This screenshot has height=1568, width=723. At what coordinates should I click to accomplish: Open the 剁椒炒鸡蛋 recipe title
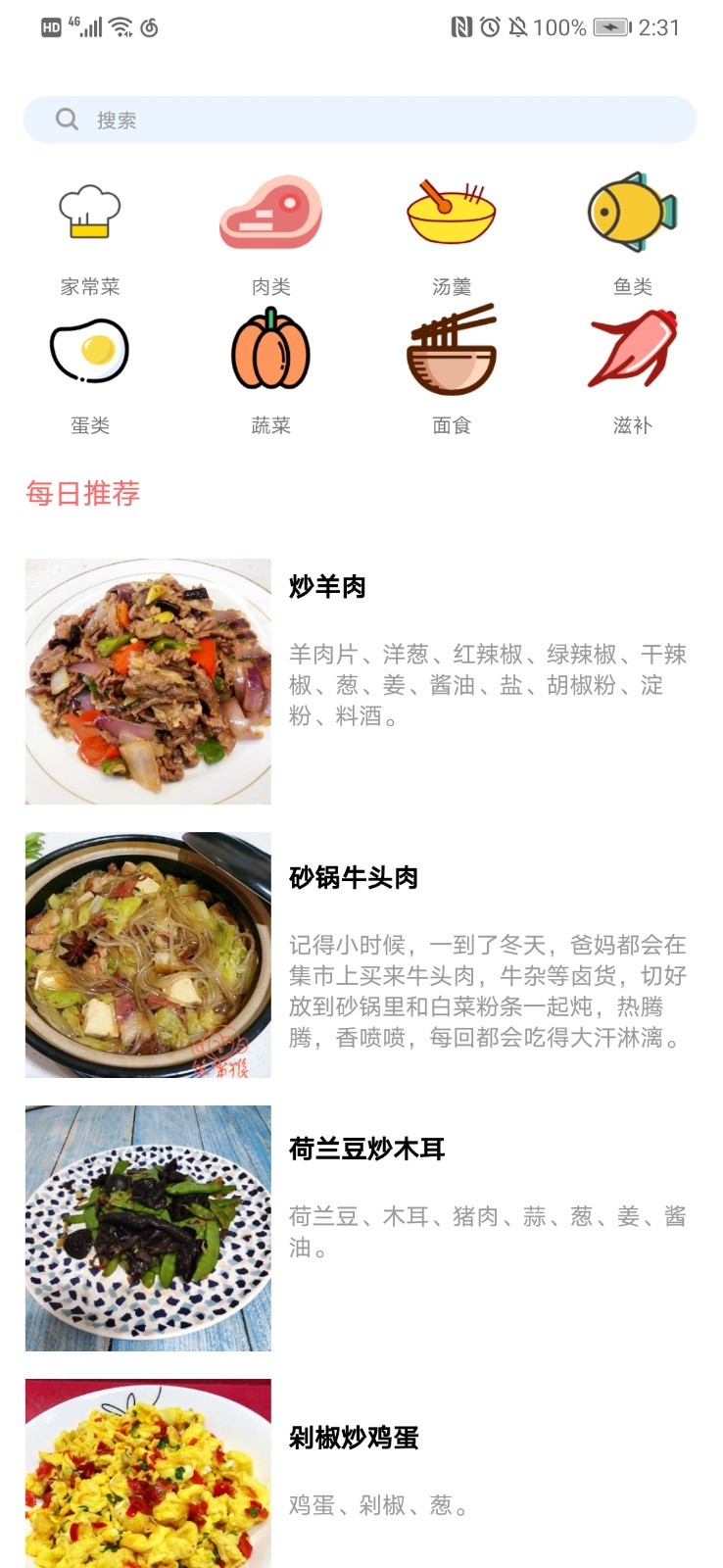(353, 1439)
